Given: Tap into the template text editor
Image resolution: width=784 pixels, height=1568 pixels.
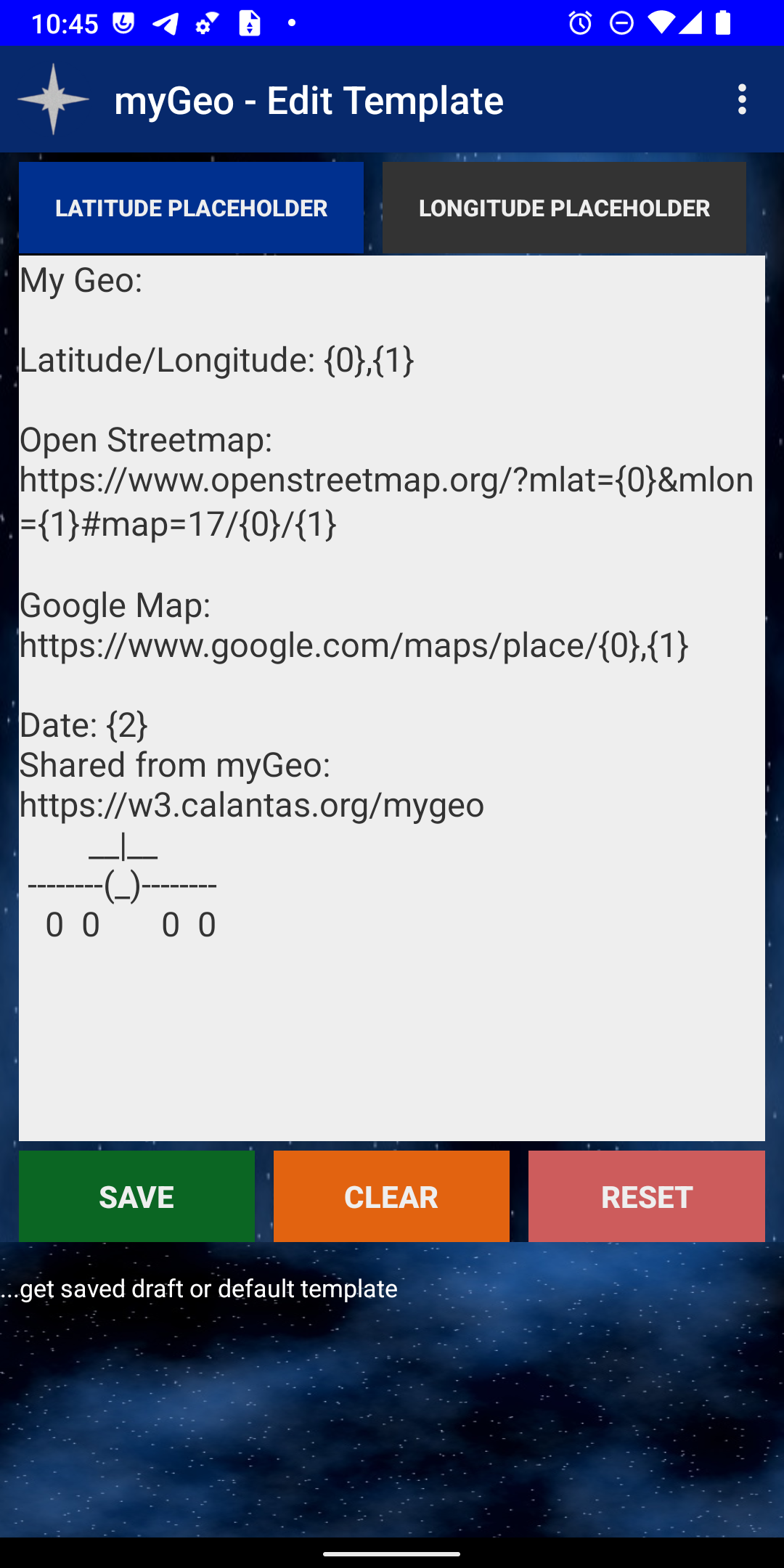Looking at the screenshot, I should (x=392, y=1016).
